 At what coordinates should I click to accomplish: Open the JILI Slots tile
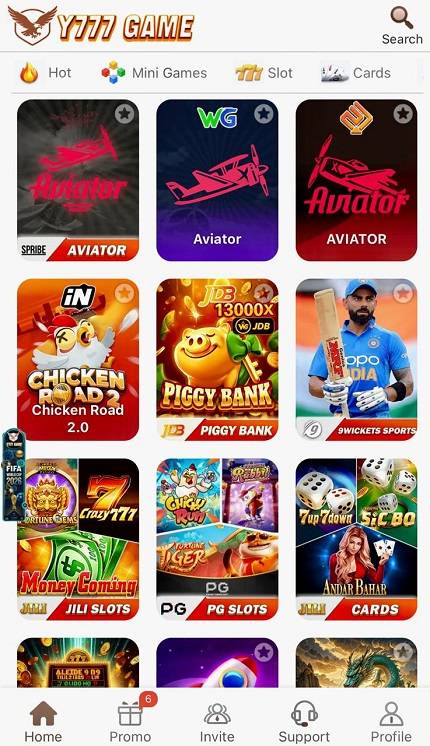click(78, 539)
